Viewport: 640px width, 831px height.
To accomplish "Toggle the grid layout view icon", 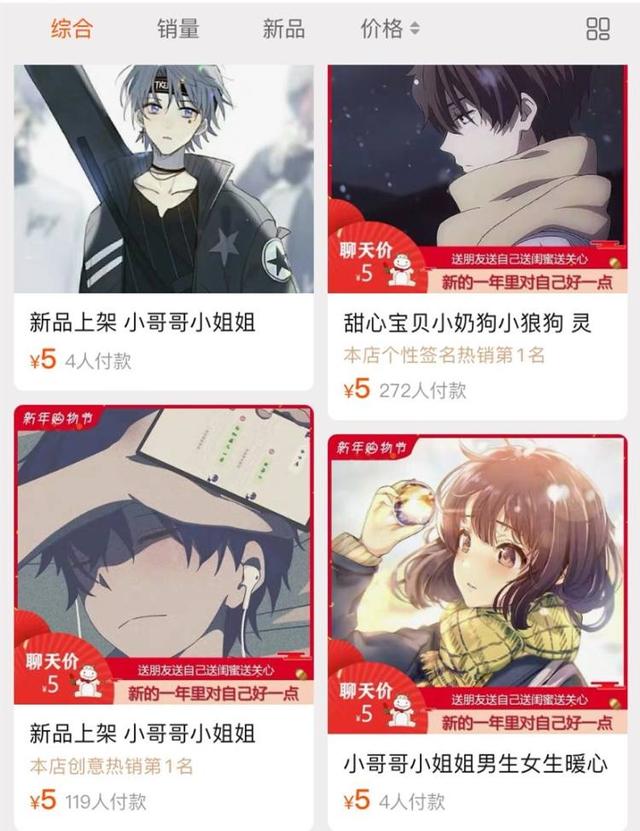I will (598, 29).
